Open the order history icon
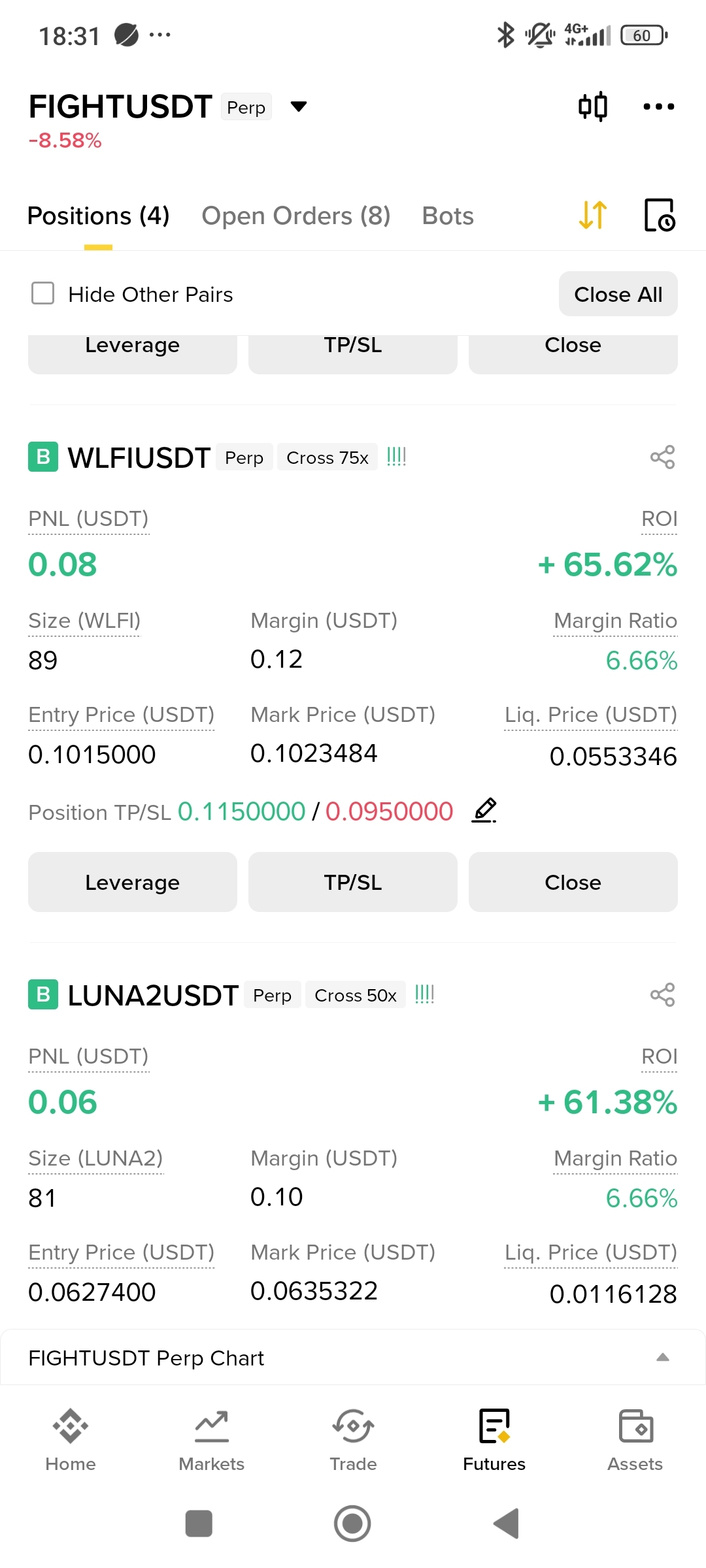706x1568 pixels. [659, 215]
